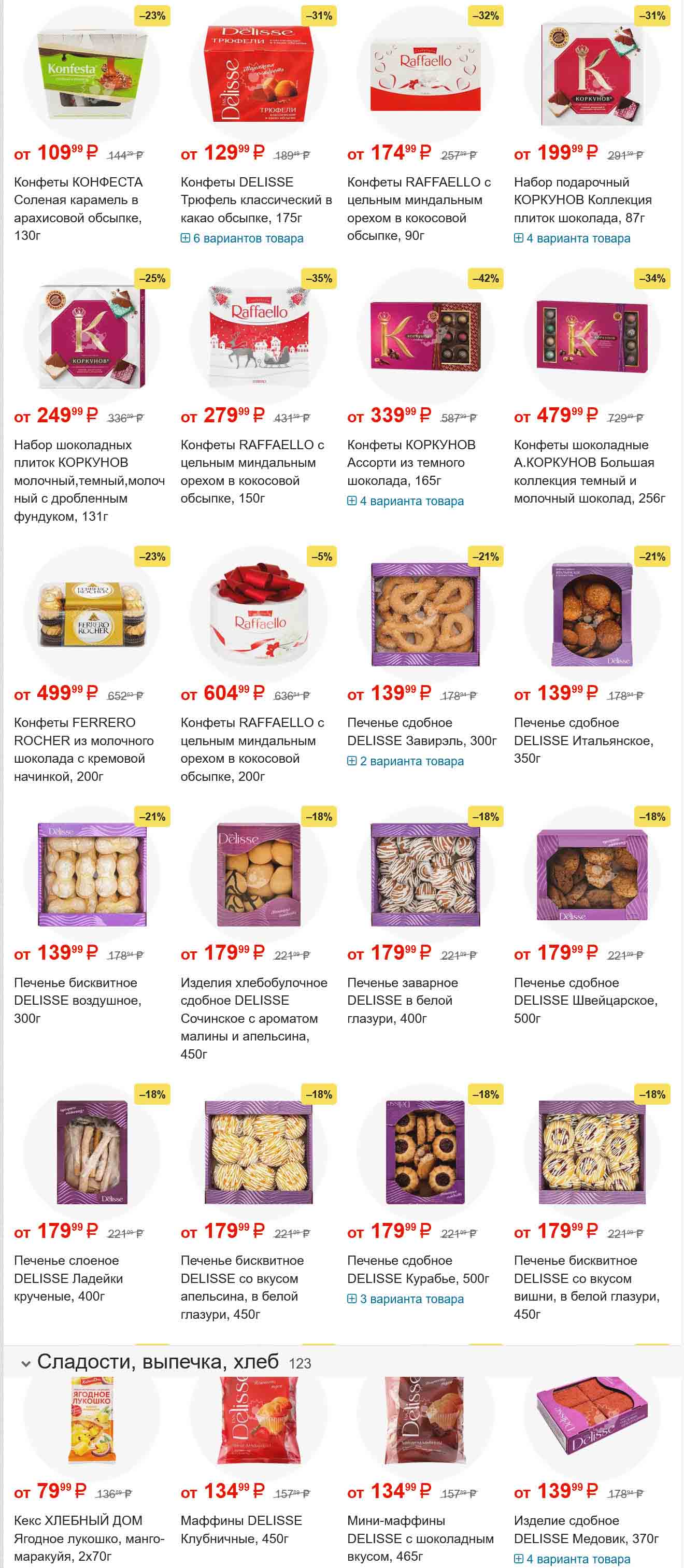
Task: Collapse the Сладости, выпечка, хлеб section
Action: pyautogui.click(x=25, y=1364)
